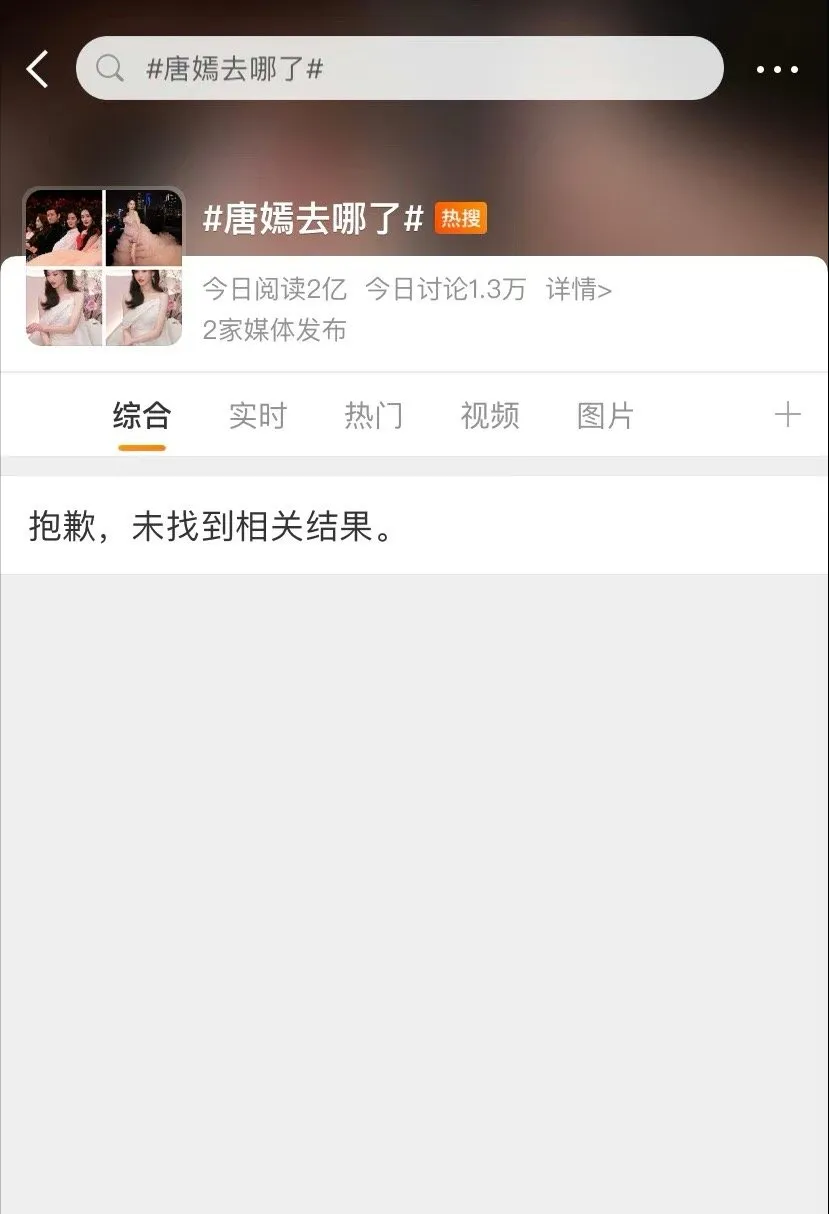Select the 综合 tab
Image resolution: width=829 pixels, height=1214 pixels.
[142, 416]
